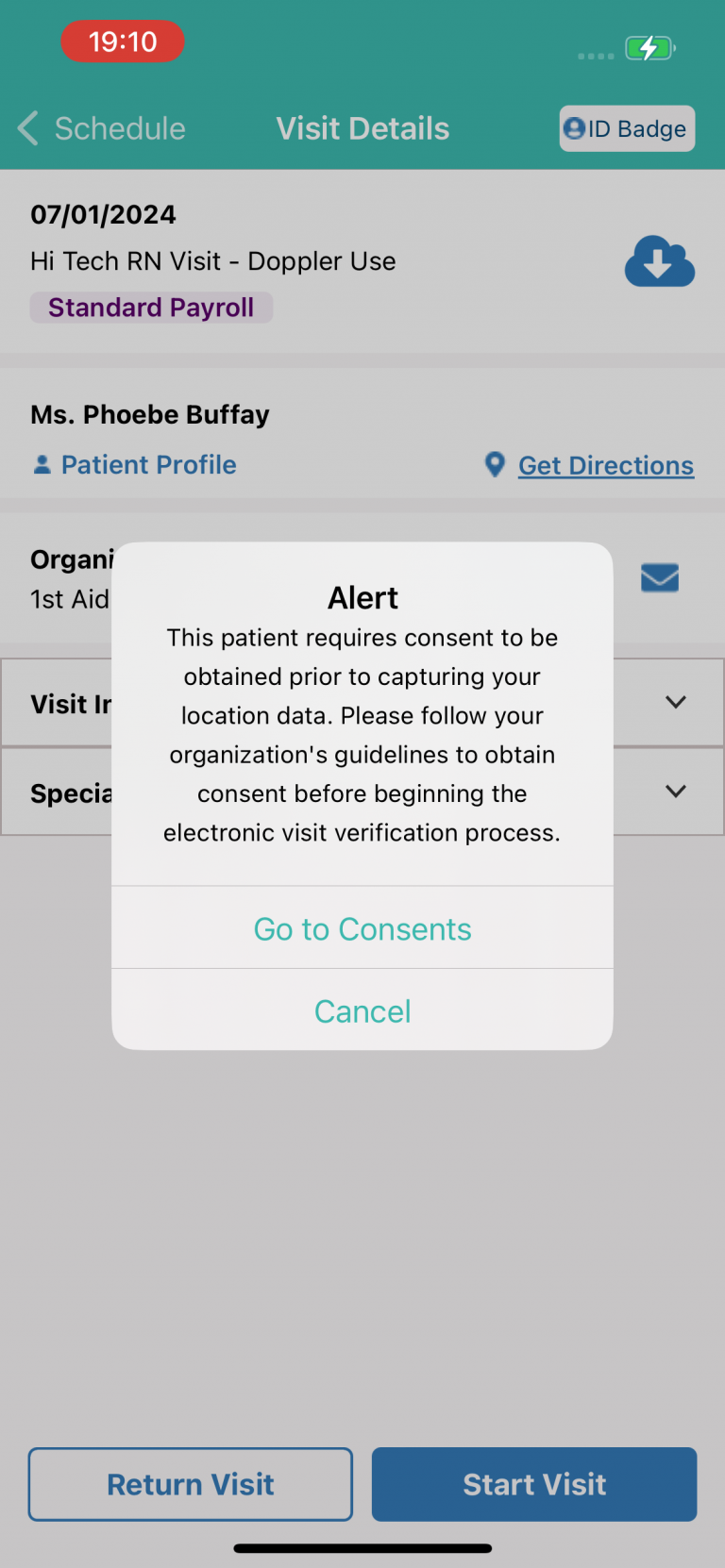The image size is (725, 1568).
Task: Select the Standard Payroll tag
Action: click(151, 308)
